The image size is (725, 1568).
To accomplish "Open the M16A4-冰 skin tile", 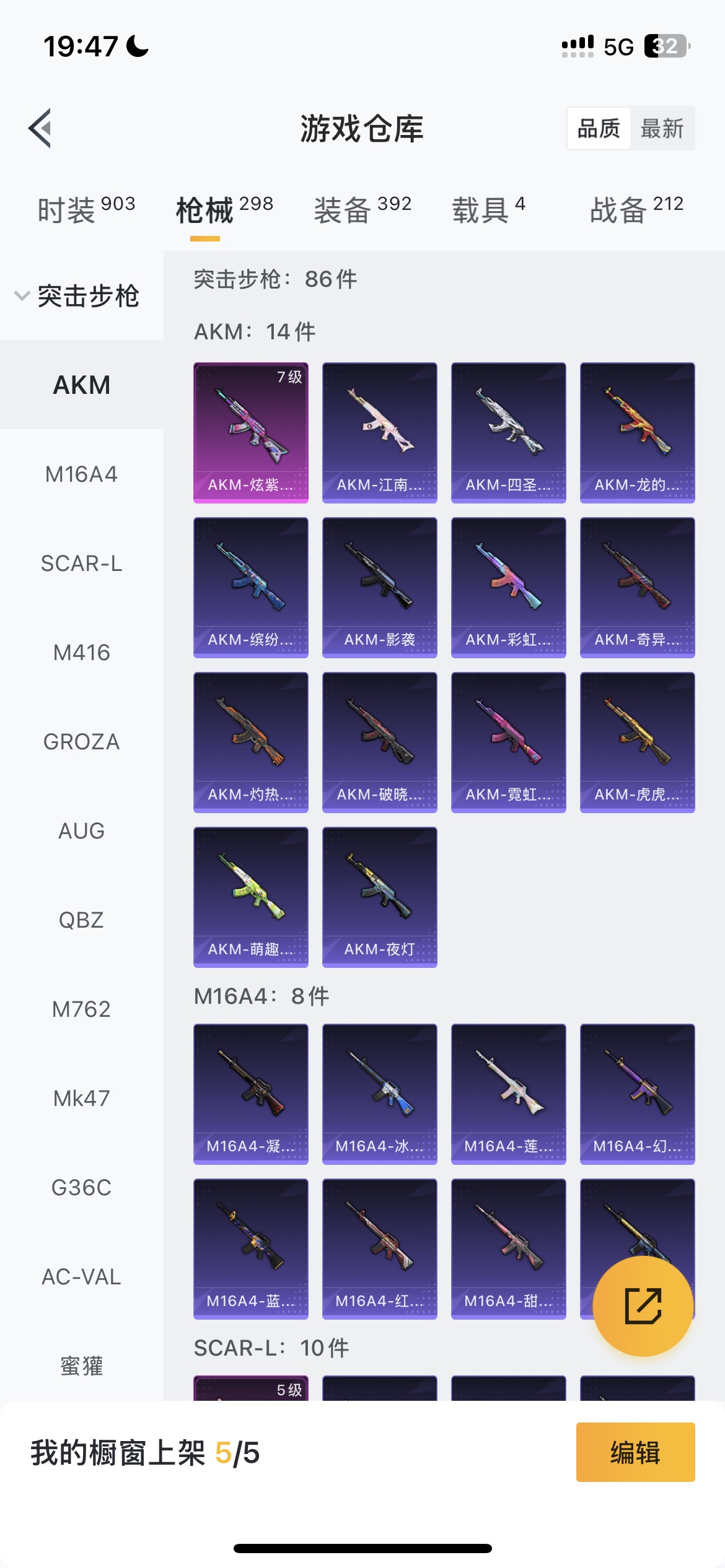I will pos(379,1094).
